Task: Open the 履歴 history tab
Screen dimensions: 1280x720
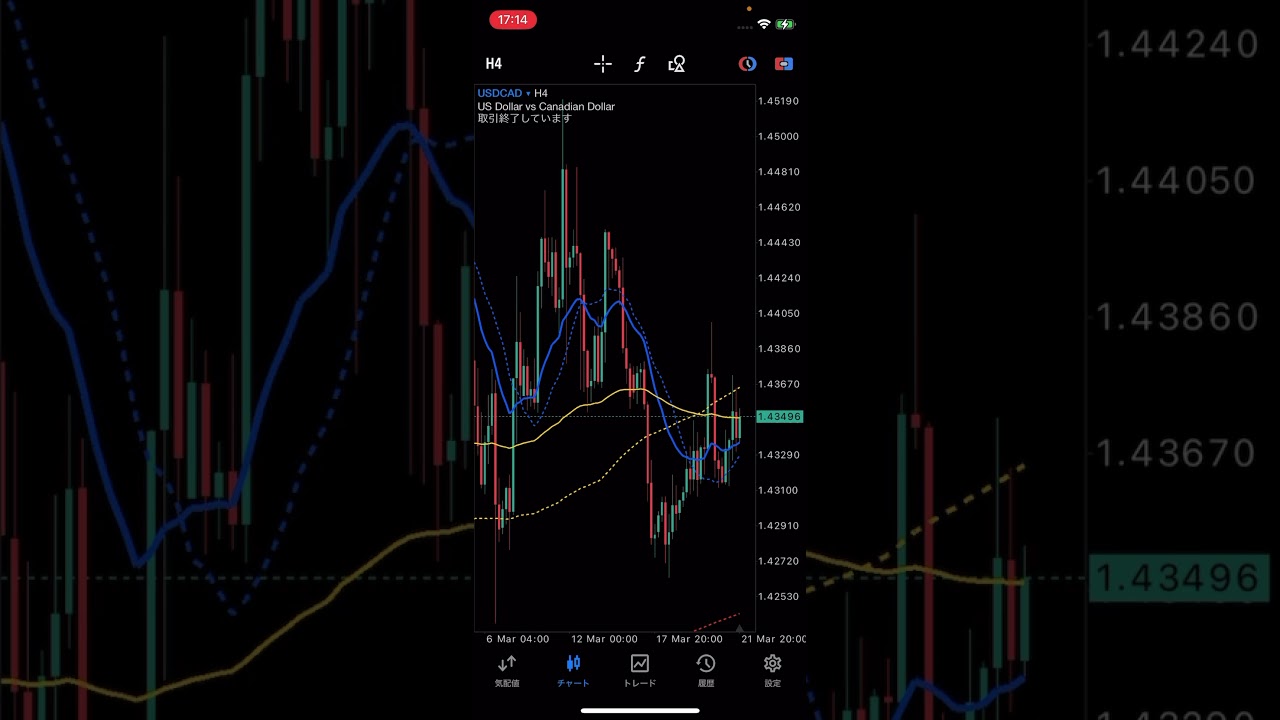Action: tap(706, 670)
